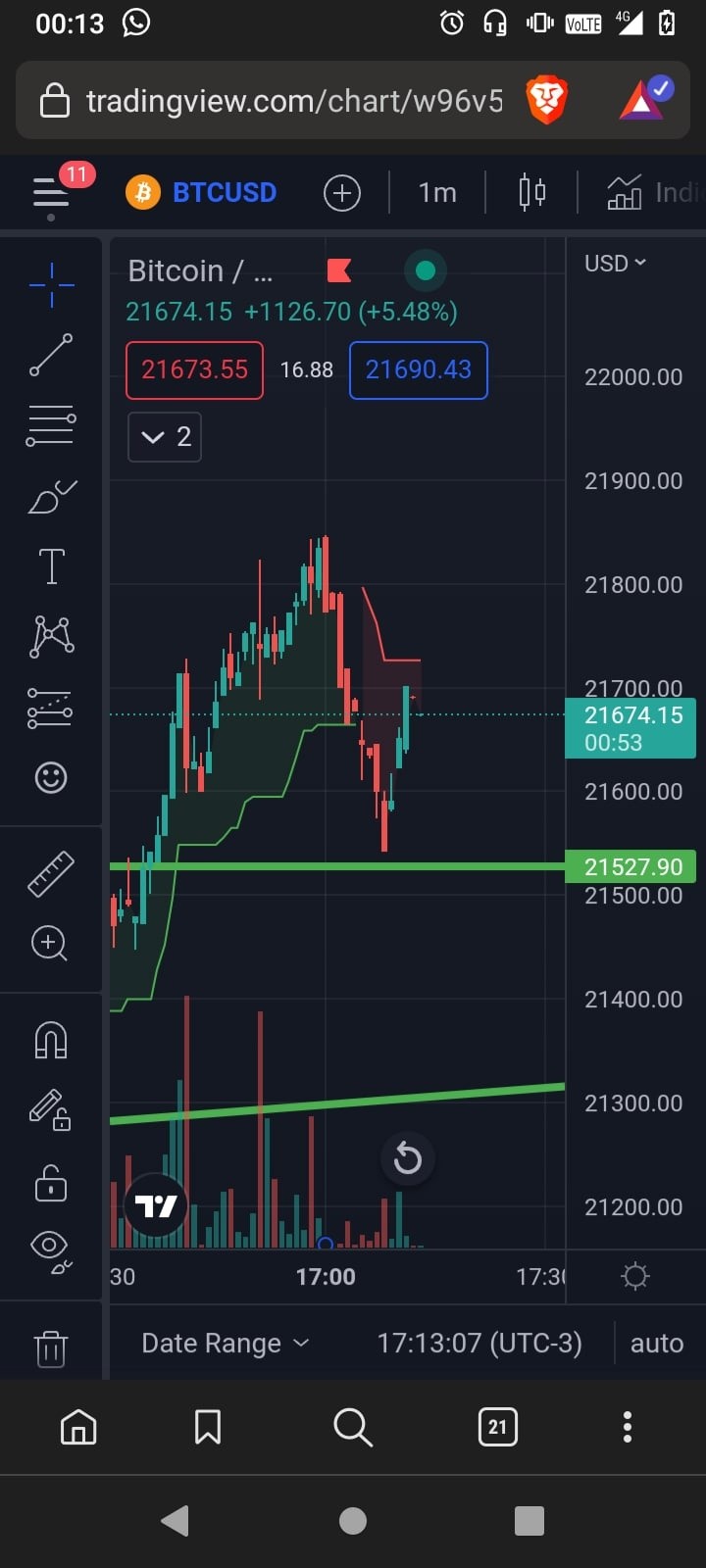
Task: Open browser tabs switcher showing 21
Action: (x=497, y=1427)
